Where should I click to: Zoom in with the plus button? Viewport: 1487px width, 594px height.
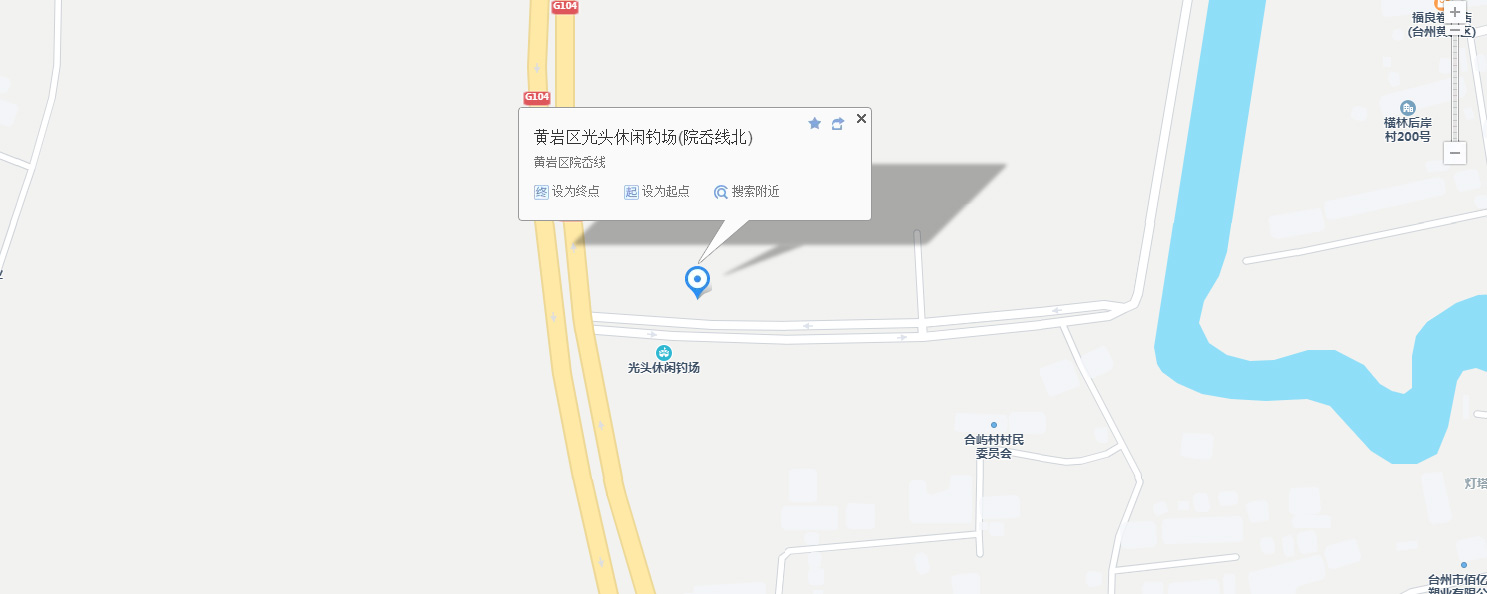click(1455, 13)
